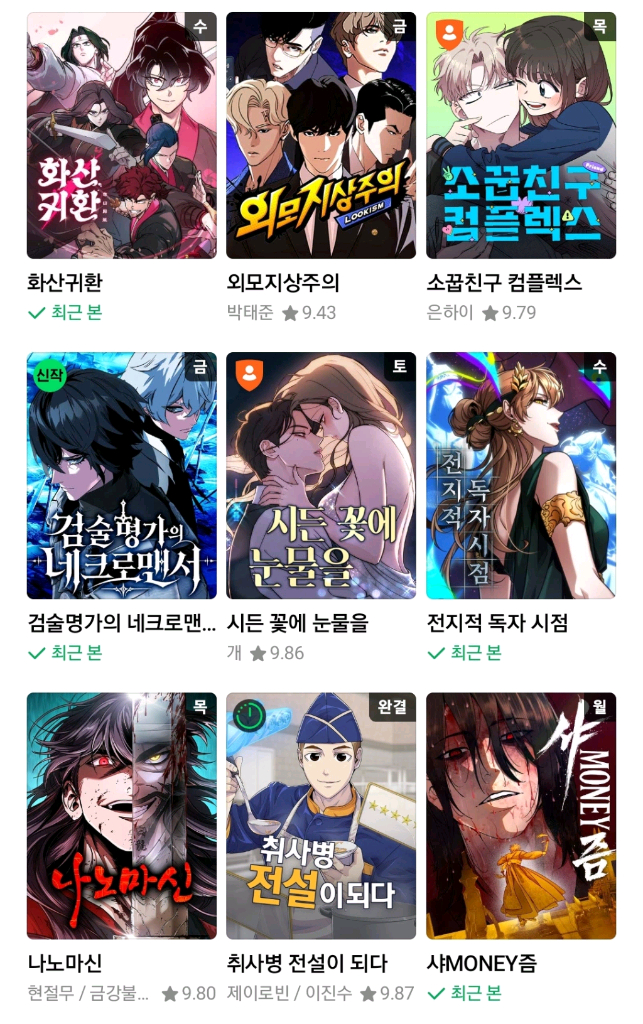Open the 샤MONEY즘 webtoon
Viewport: 643px width, 1024px height.
tap(521, 816)
